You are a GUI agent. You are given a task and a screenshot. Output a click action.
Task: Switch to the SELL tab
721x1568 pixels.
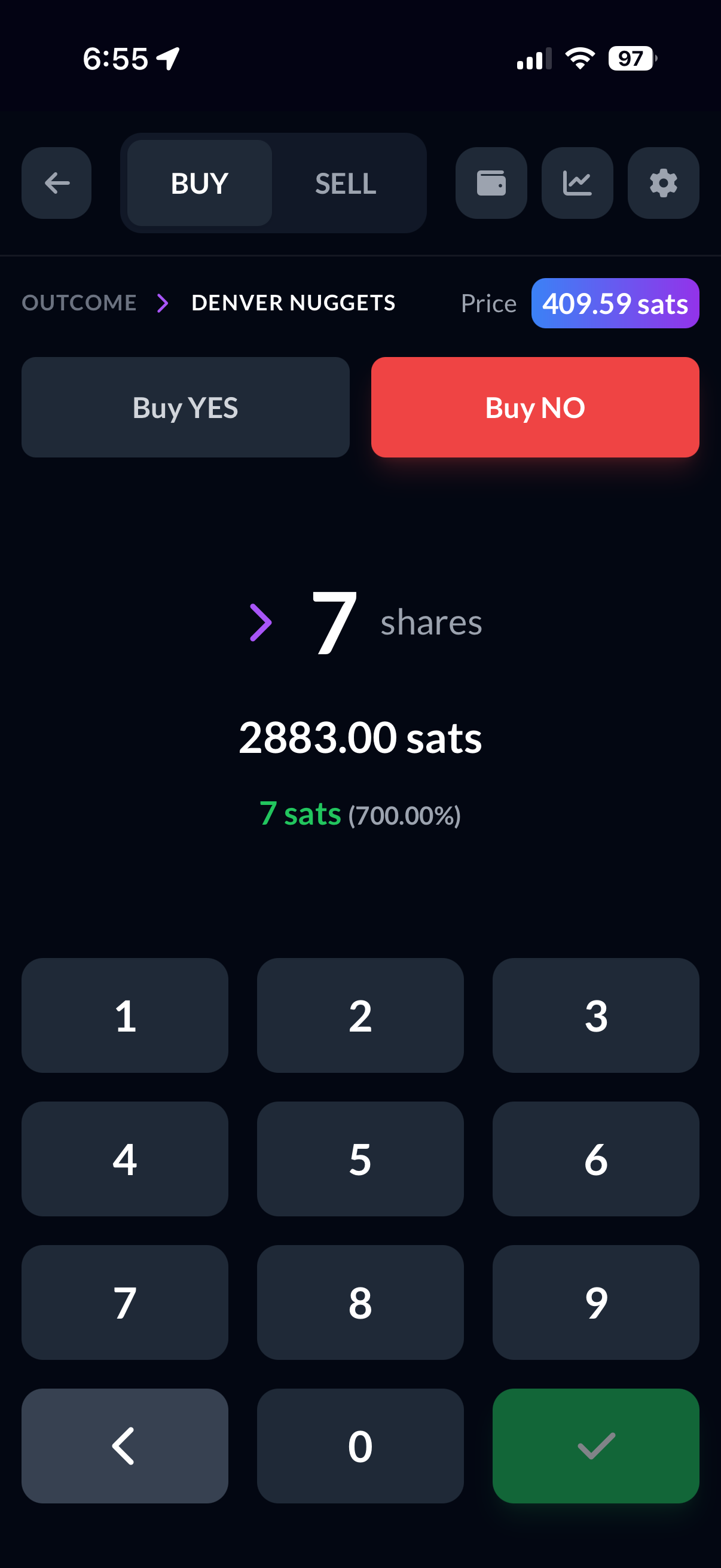tap(346, 183)
